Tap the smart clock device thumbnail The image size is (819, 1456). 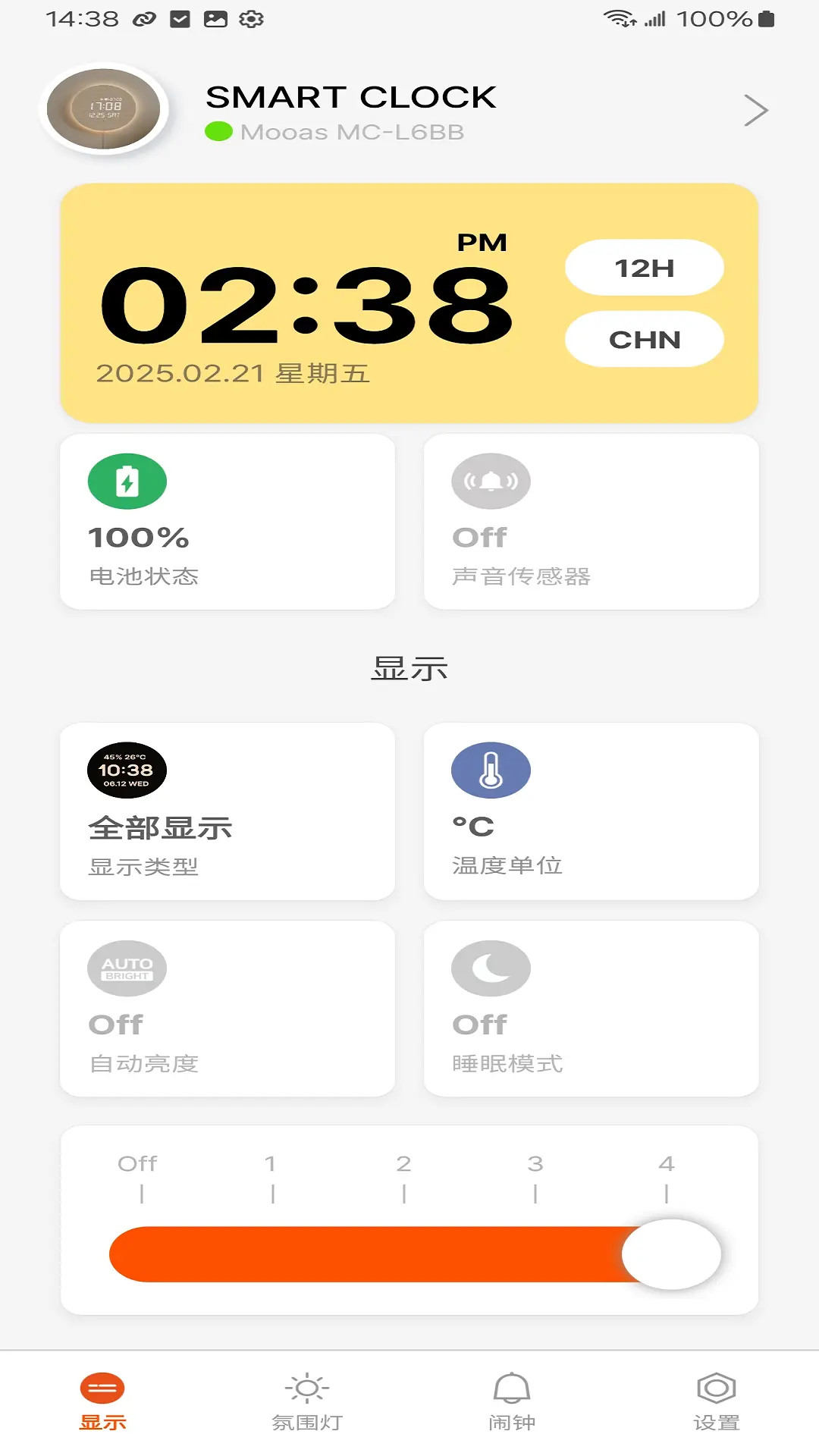coord(103,108)
